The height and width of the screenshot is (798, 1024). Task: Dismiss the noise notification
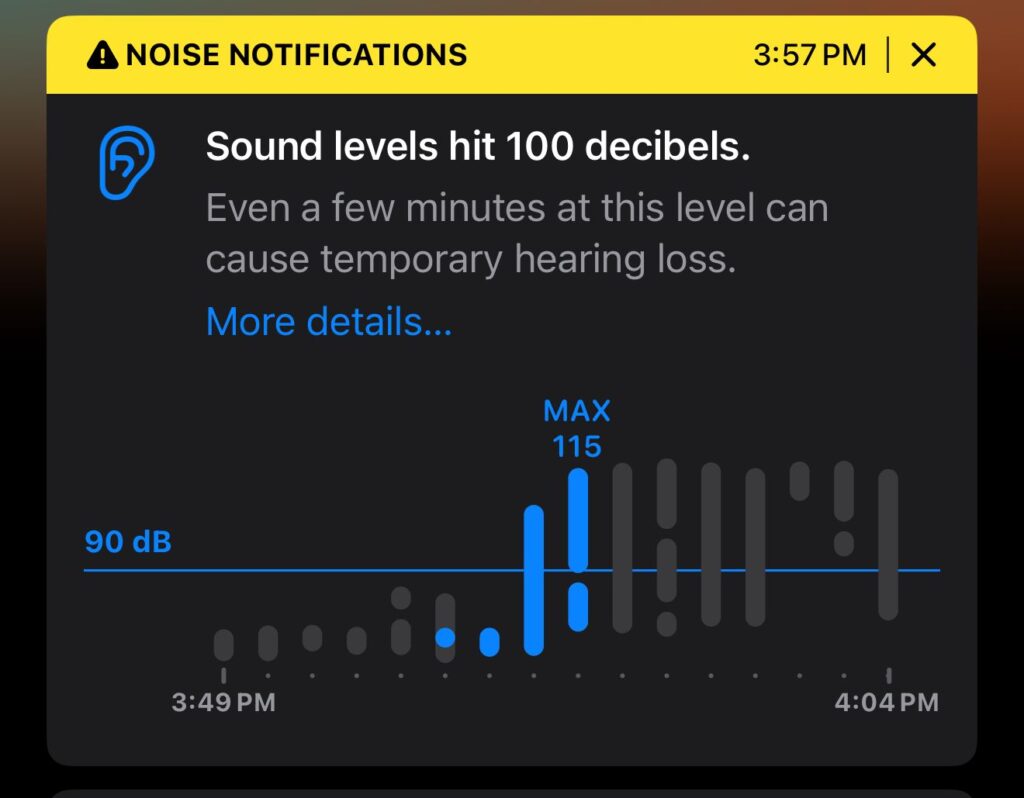click(924, 55)
